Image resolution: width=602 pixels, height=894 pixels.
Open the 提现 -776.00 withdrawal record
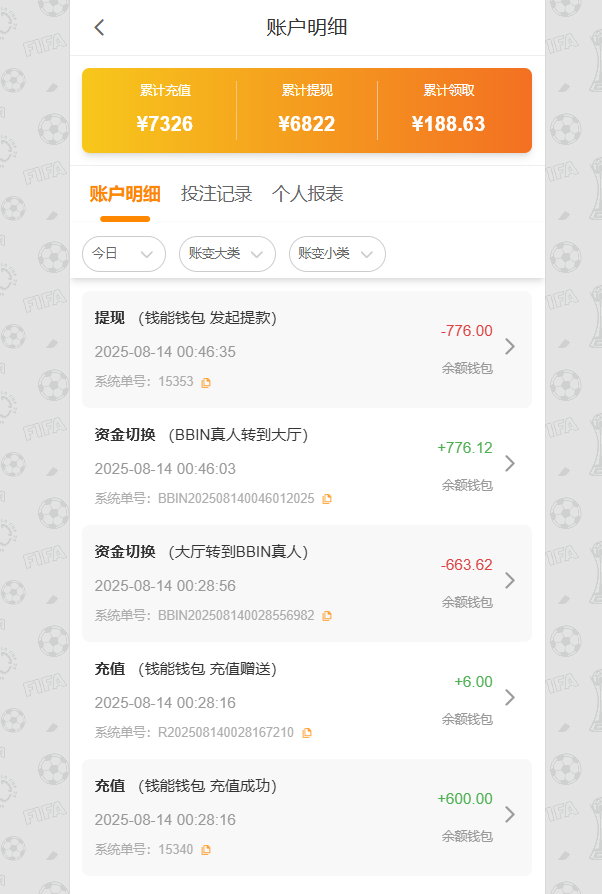pyautogui.click(x=306, y=348)
